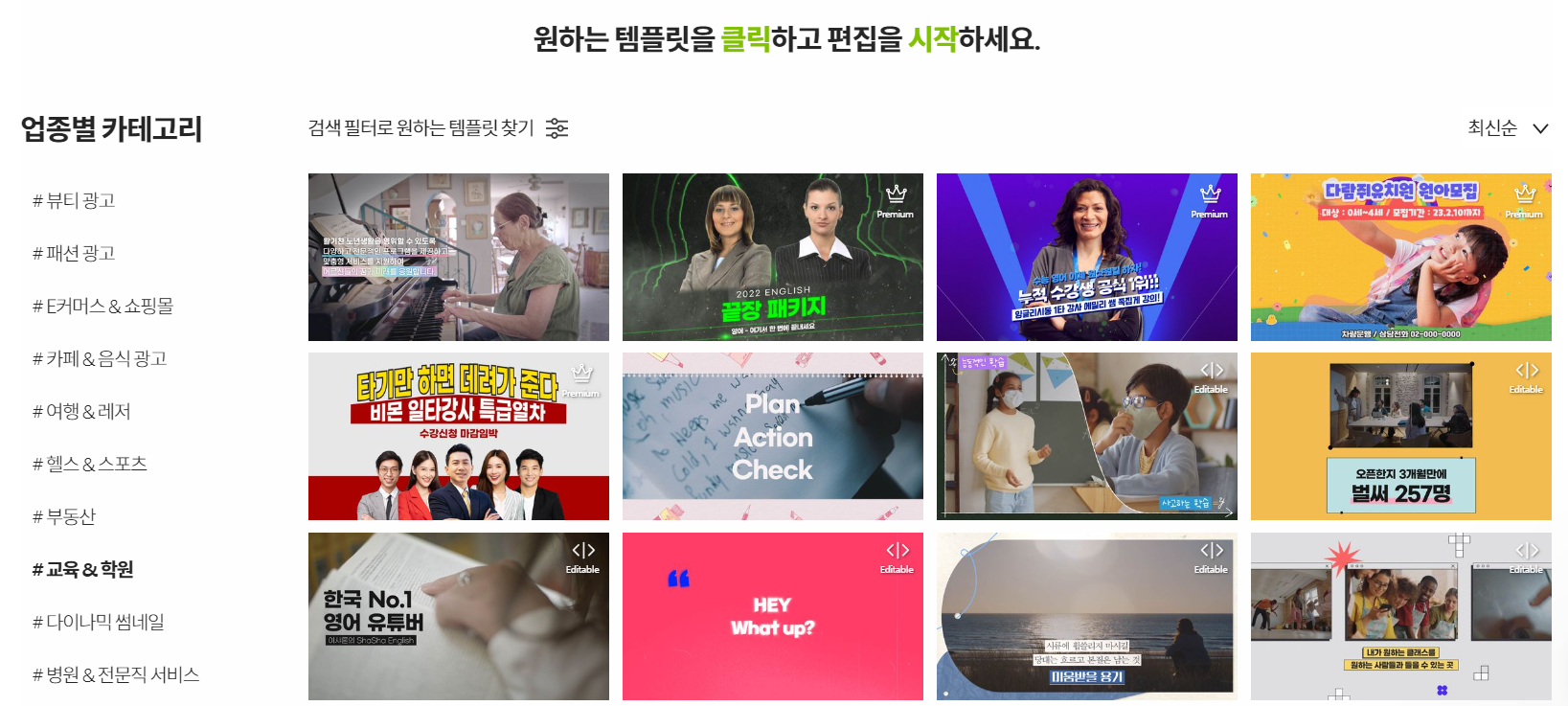The width and height of the screenshot is (1568, 706).
Task: Choose the #카페 & 음식 광고 category
Action: pos(100,358)
